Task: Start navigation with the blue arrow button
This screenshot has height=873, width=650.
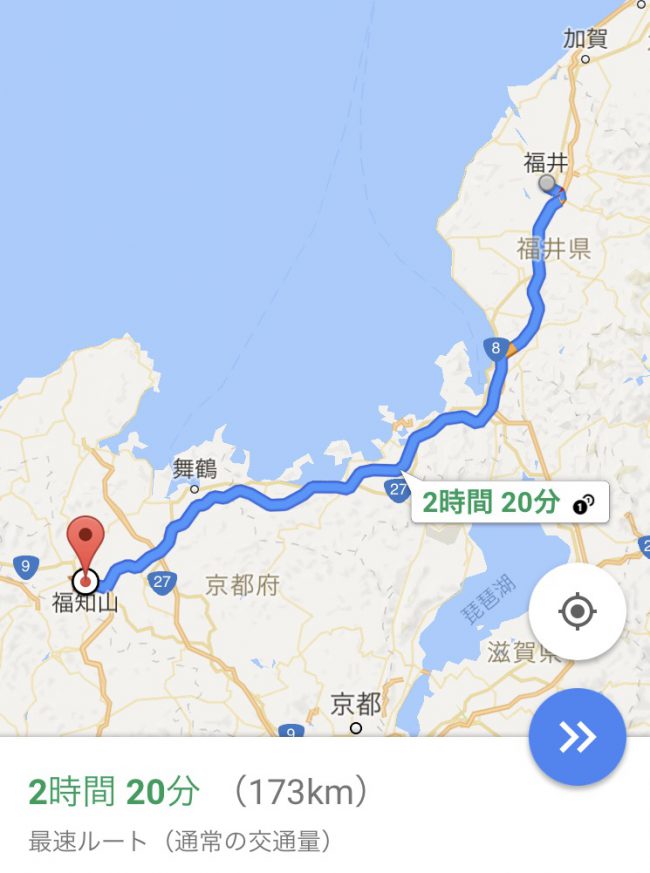Action: pyautogui.click(x=577, y=737)
